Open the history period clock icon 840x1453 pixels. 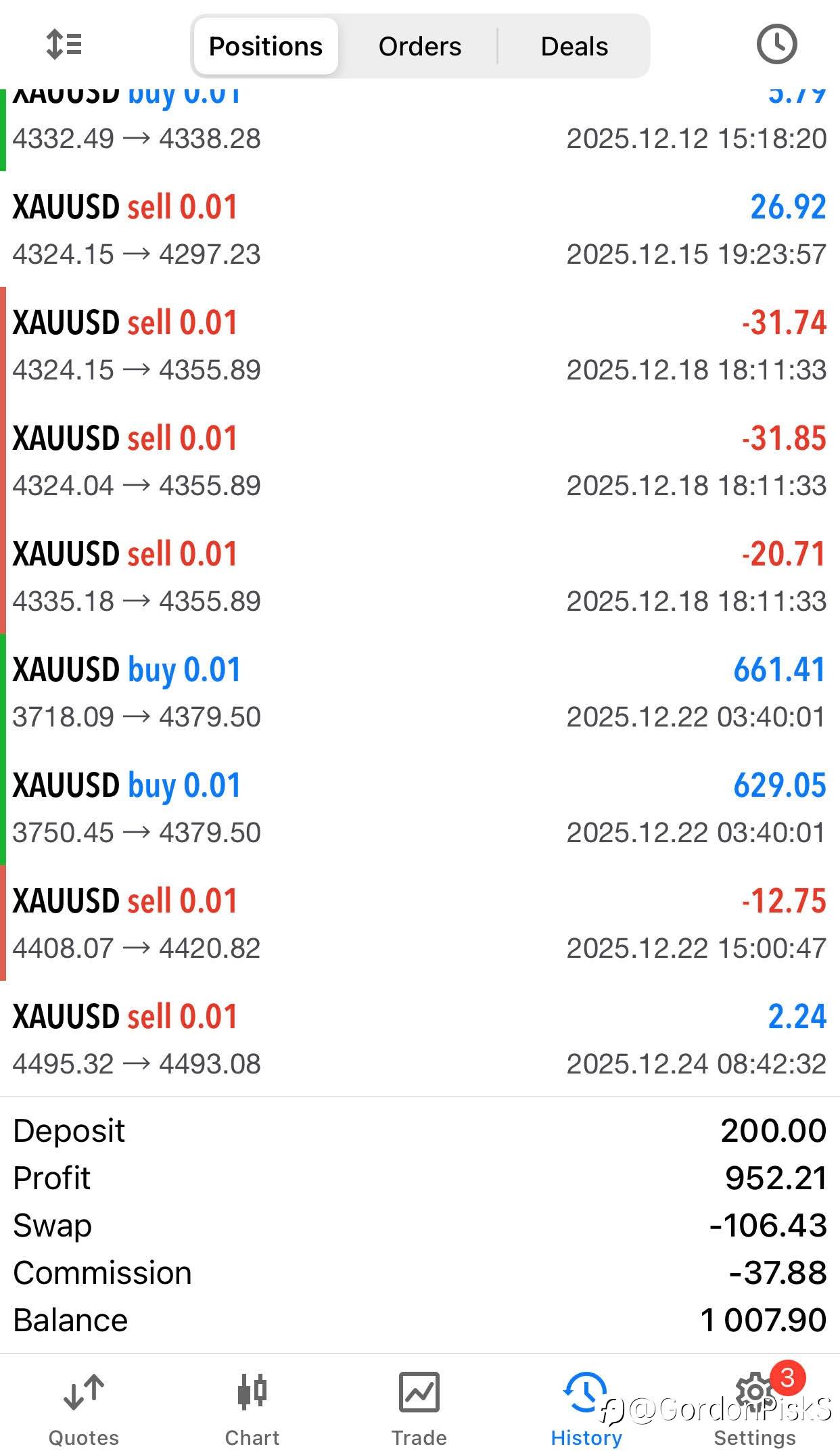[x=776, y=45]
